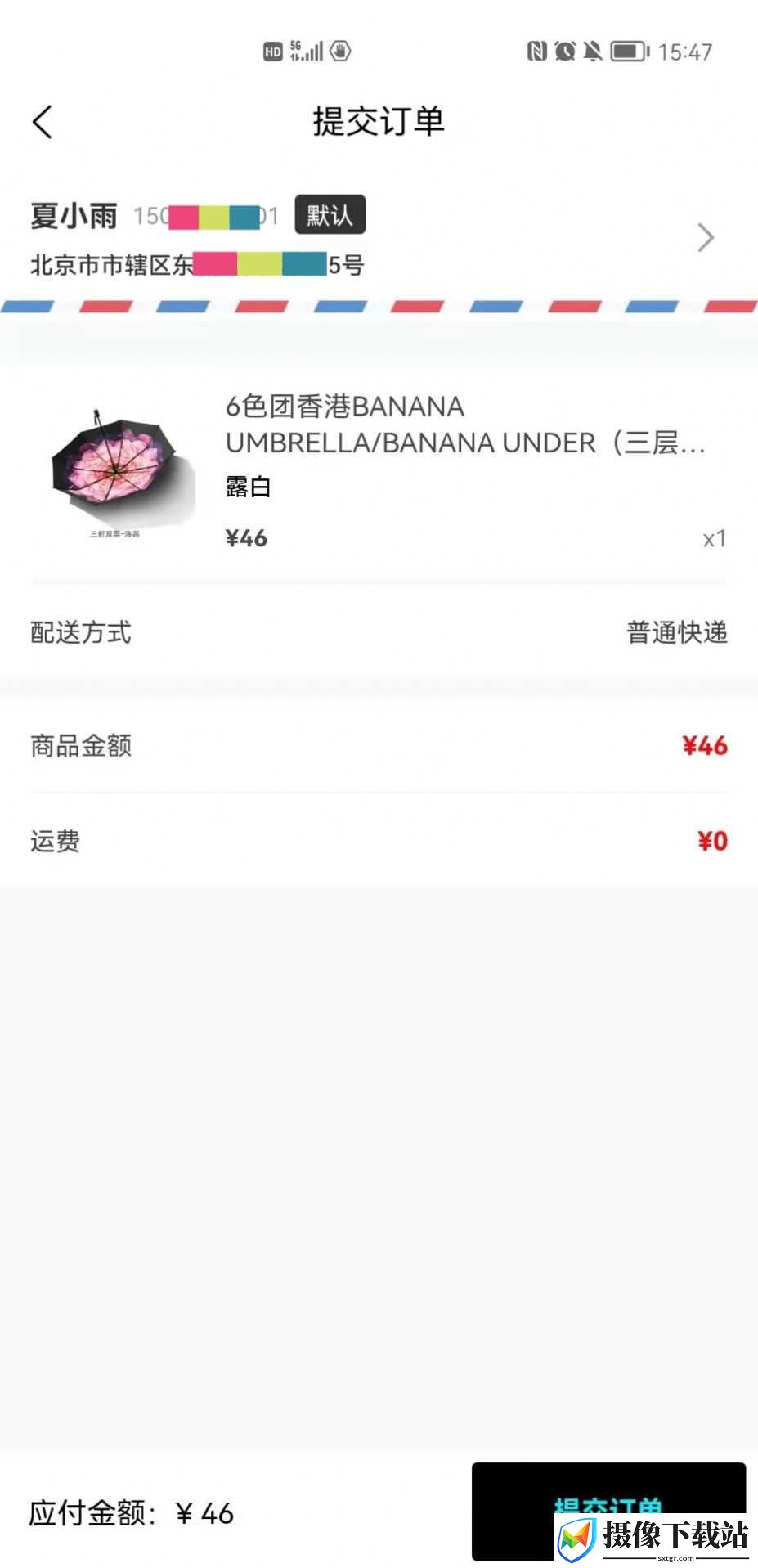This screenshot has height=1568, width=758.
Task: Go back from the 提交订单 page
Action: pos(43,122)
